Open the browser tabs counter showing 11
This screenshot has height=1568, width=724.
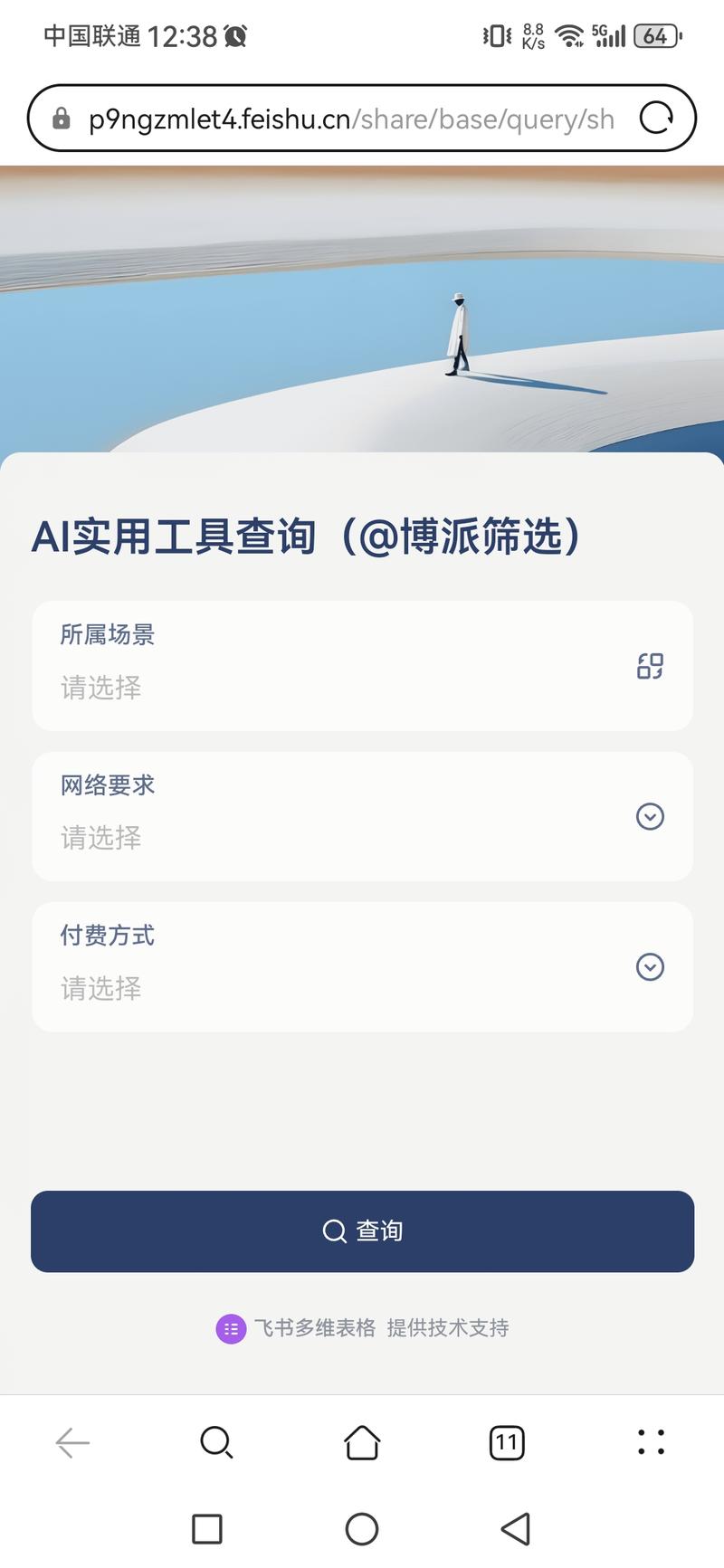[506, 1441]
